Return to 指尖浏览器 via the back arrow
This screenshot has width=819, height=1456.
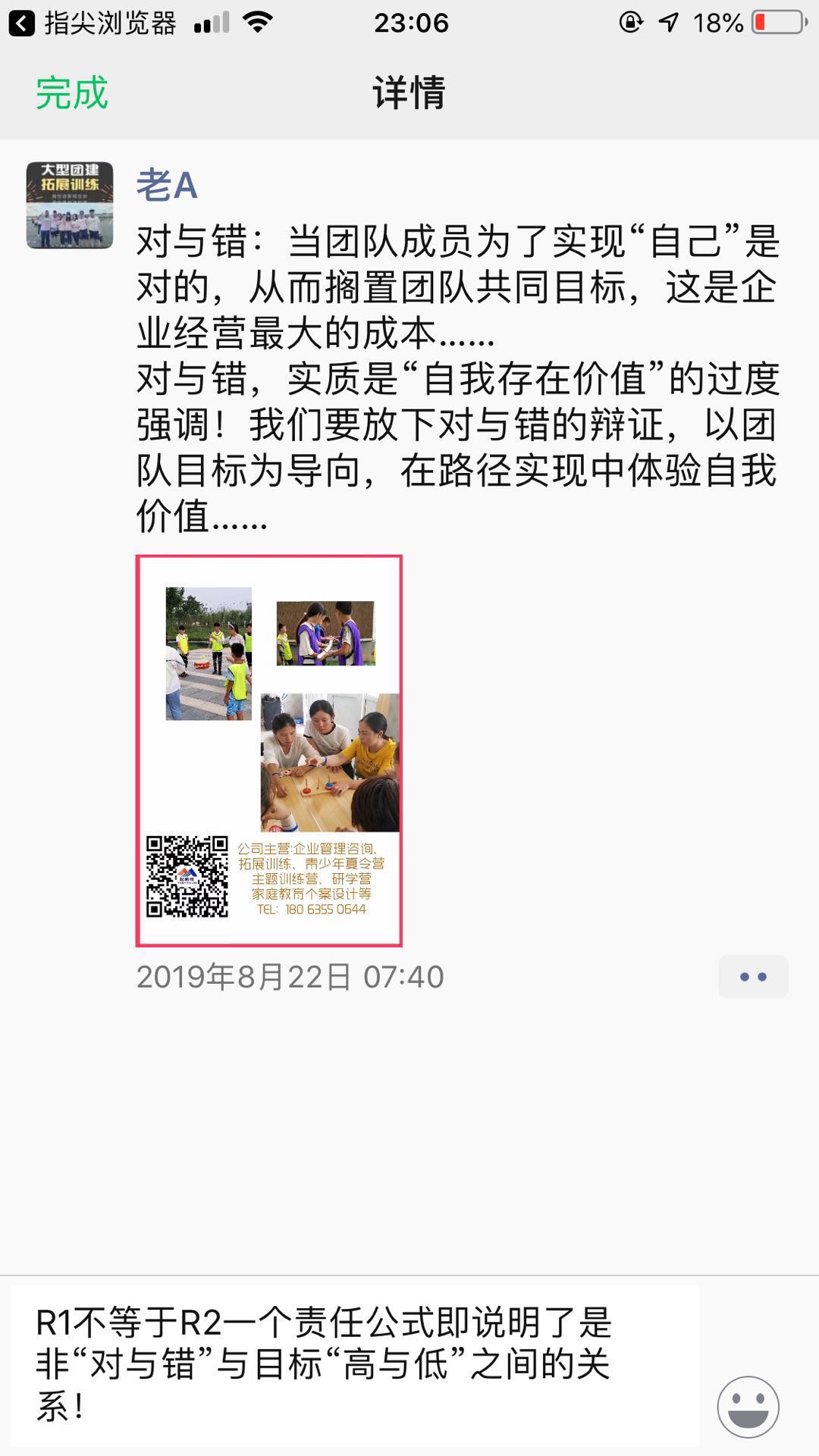coord(22,23)
